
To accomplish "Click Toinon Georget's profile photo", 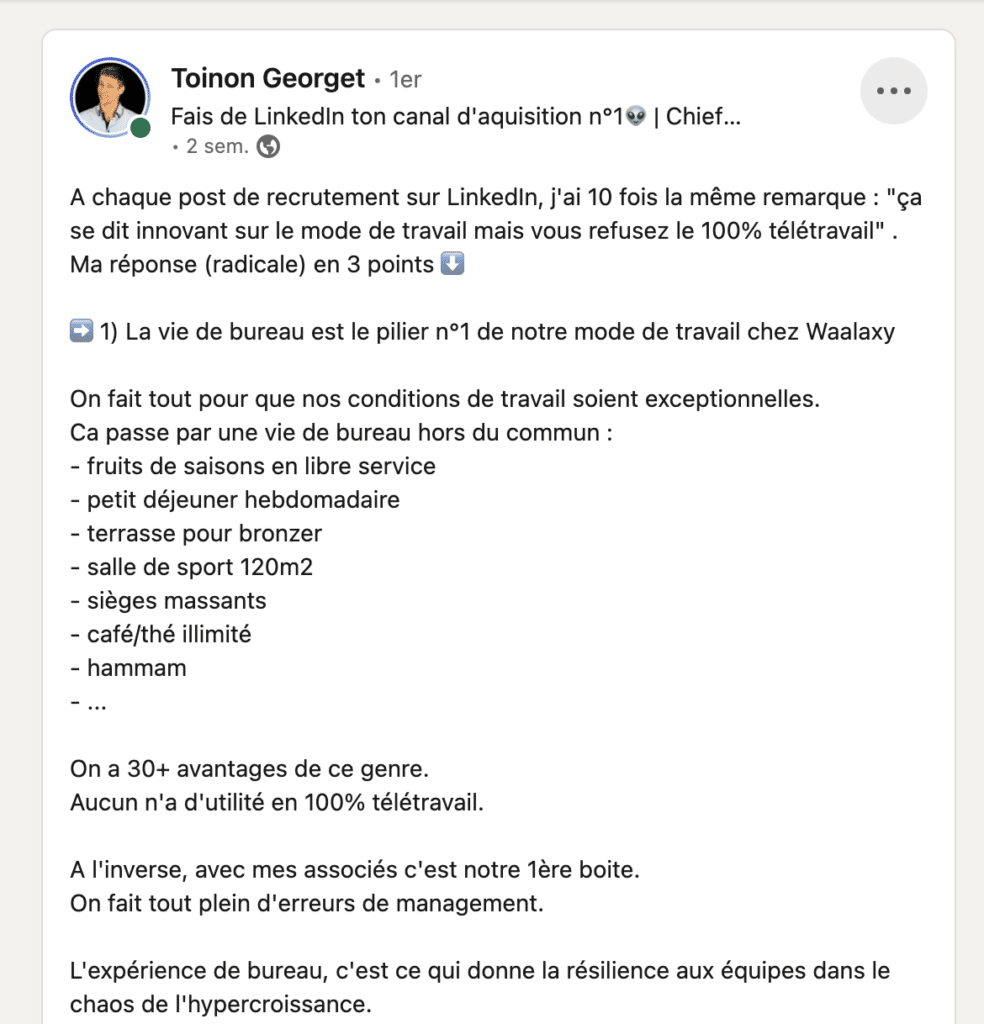I will [110, 96].
